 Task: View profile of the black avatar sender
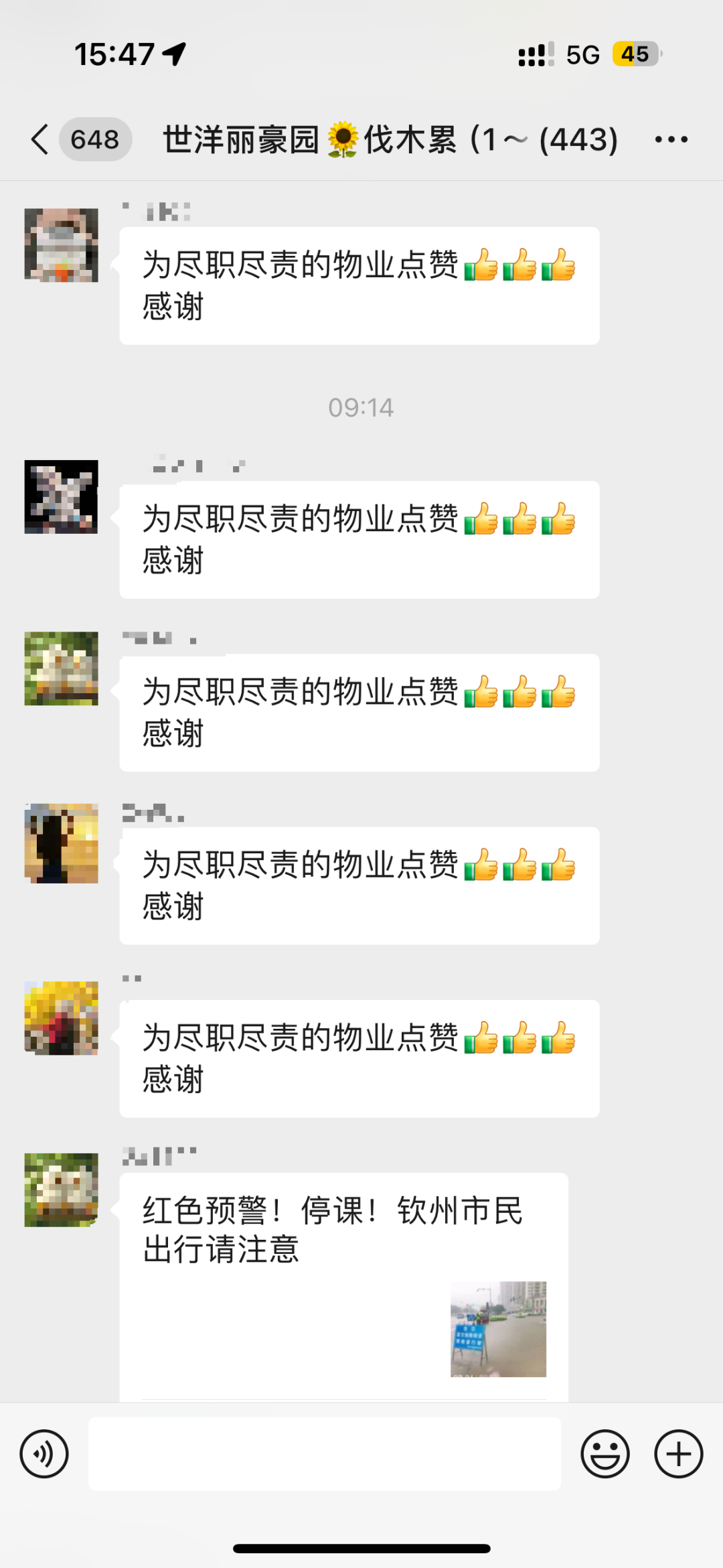(x=61, y=497)
